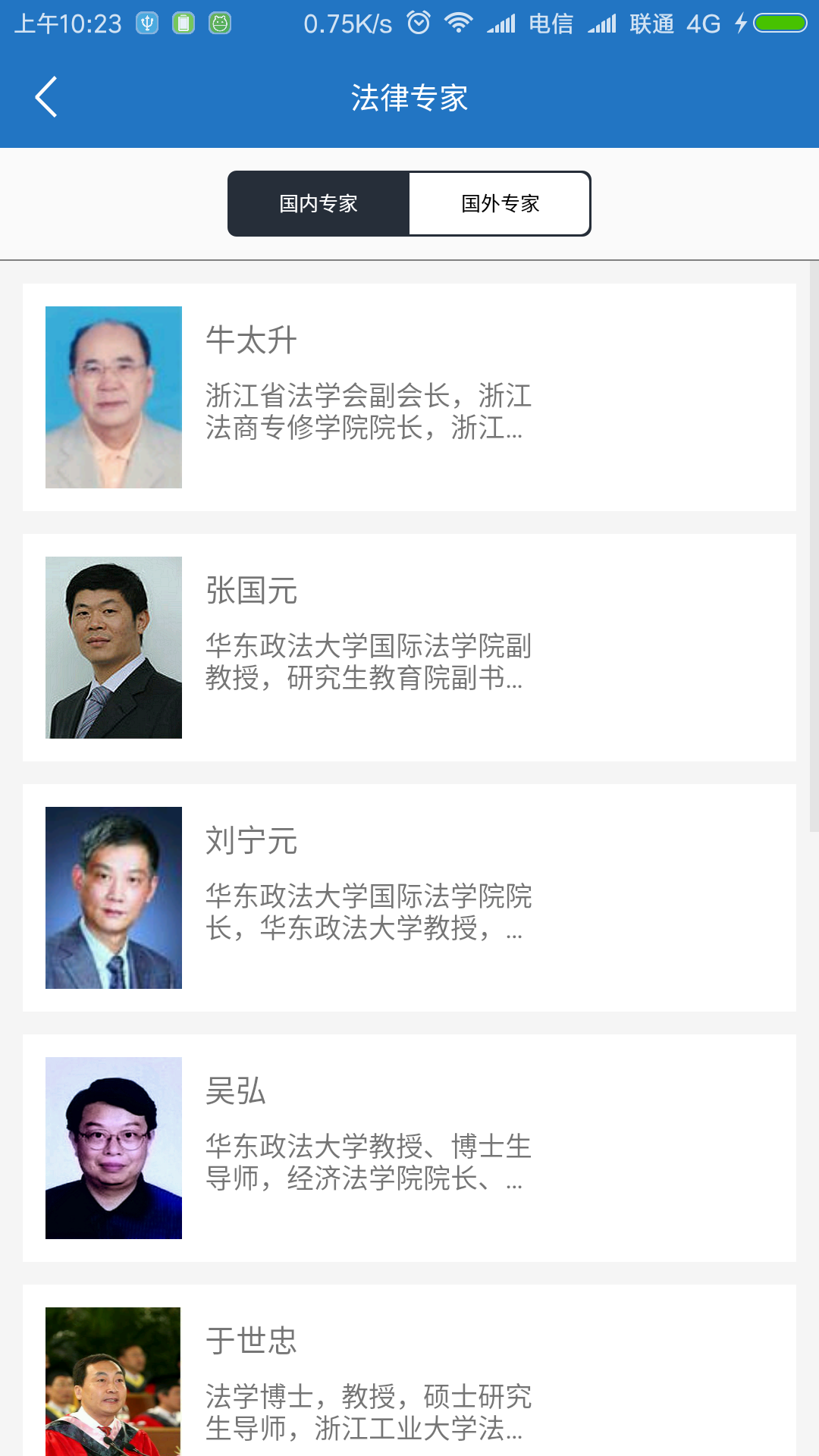
Task: Switch to the 国内专家 tab
Action: [x=318, y=204]
